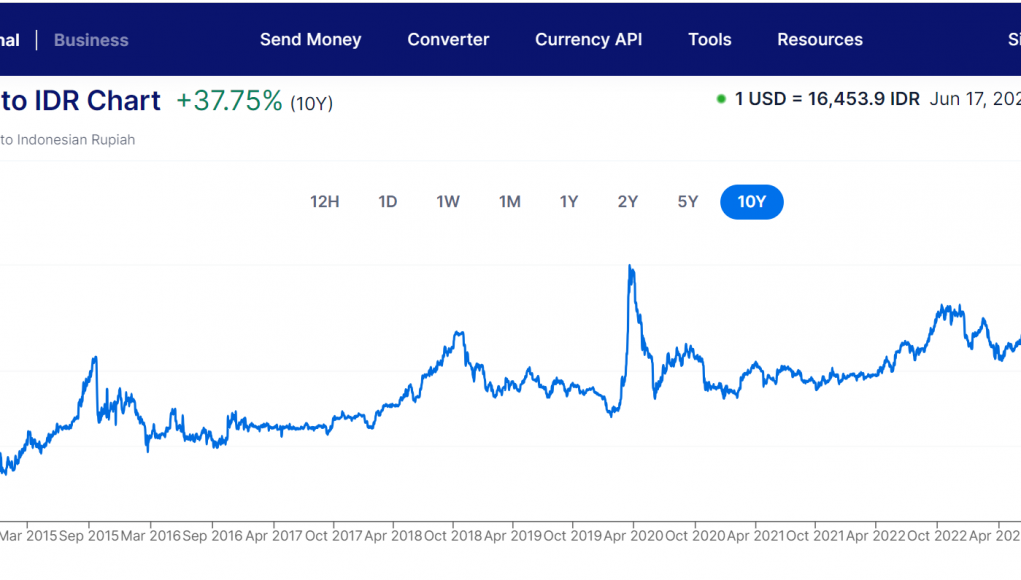Open the Converter menu item
The image size is (1021, 580).
(448, 40)
